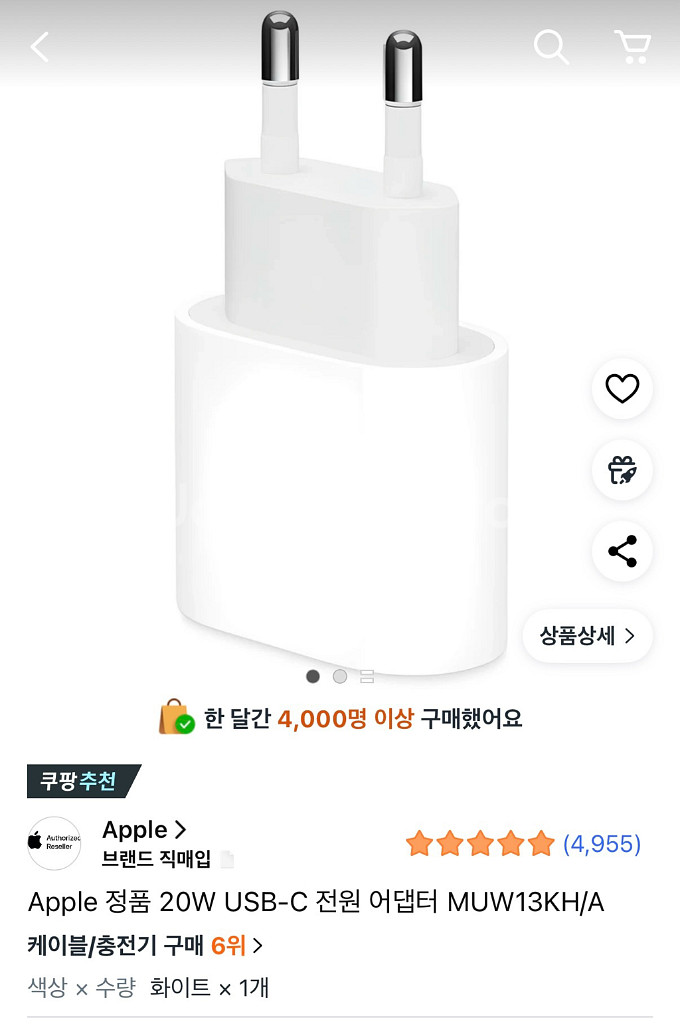Viewport: 680px width, 1024px height.
Task: Open 상품상세 product details
Action: [587, 636]
